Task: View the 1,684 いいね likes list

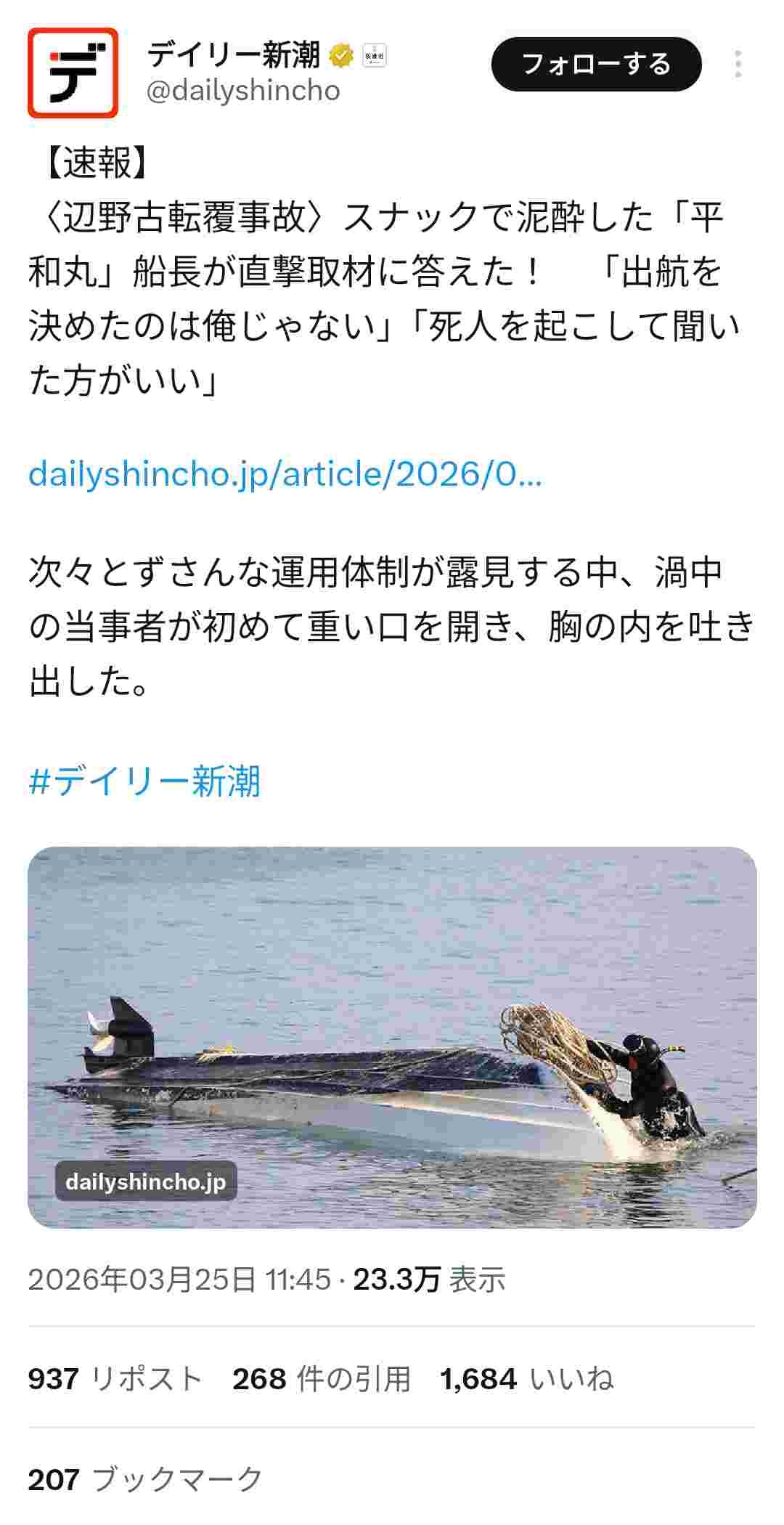Action: 526,1379
